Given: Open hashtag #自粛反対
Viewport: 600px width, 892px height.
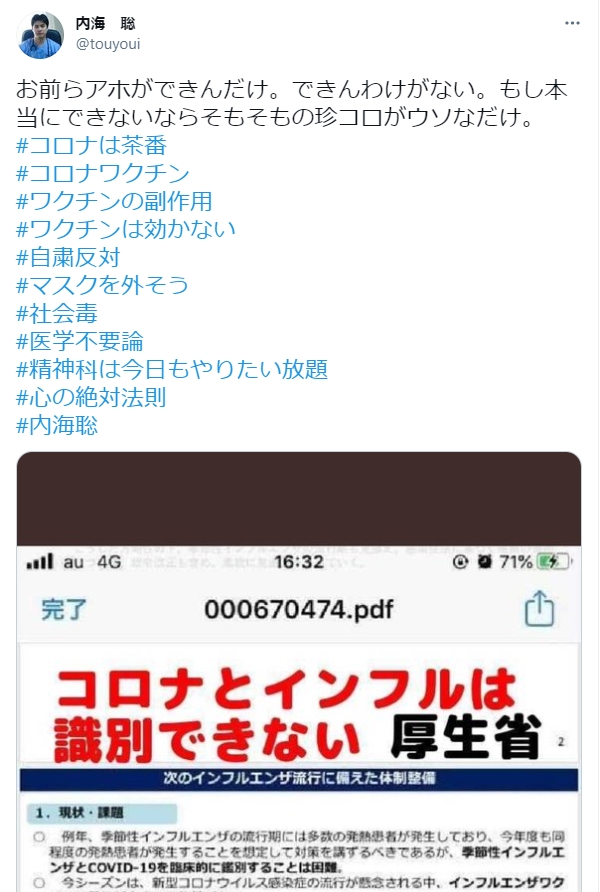Looking at the screenshot, I should 68,257.
